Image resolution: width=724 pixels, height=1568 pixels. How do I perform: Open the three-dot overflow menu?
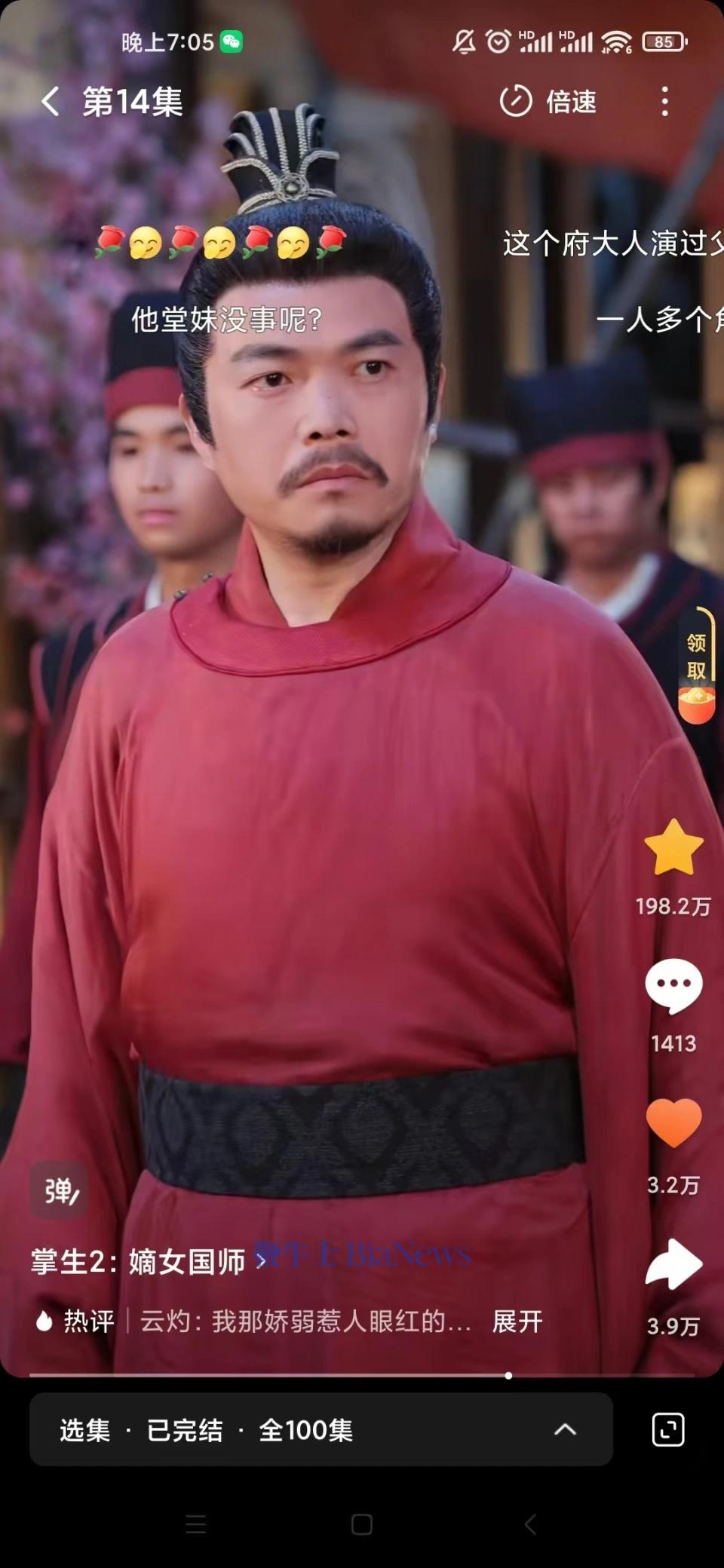coord(664,101)
